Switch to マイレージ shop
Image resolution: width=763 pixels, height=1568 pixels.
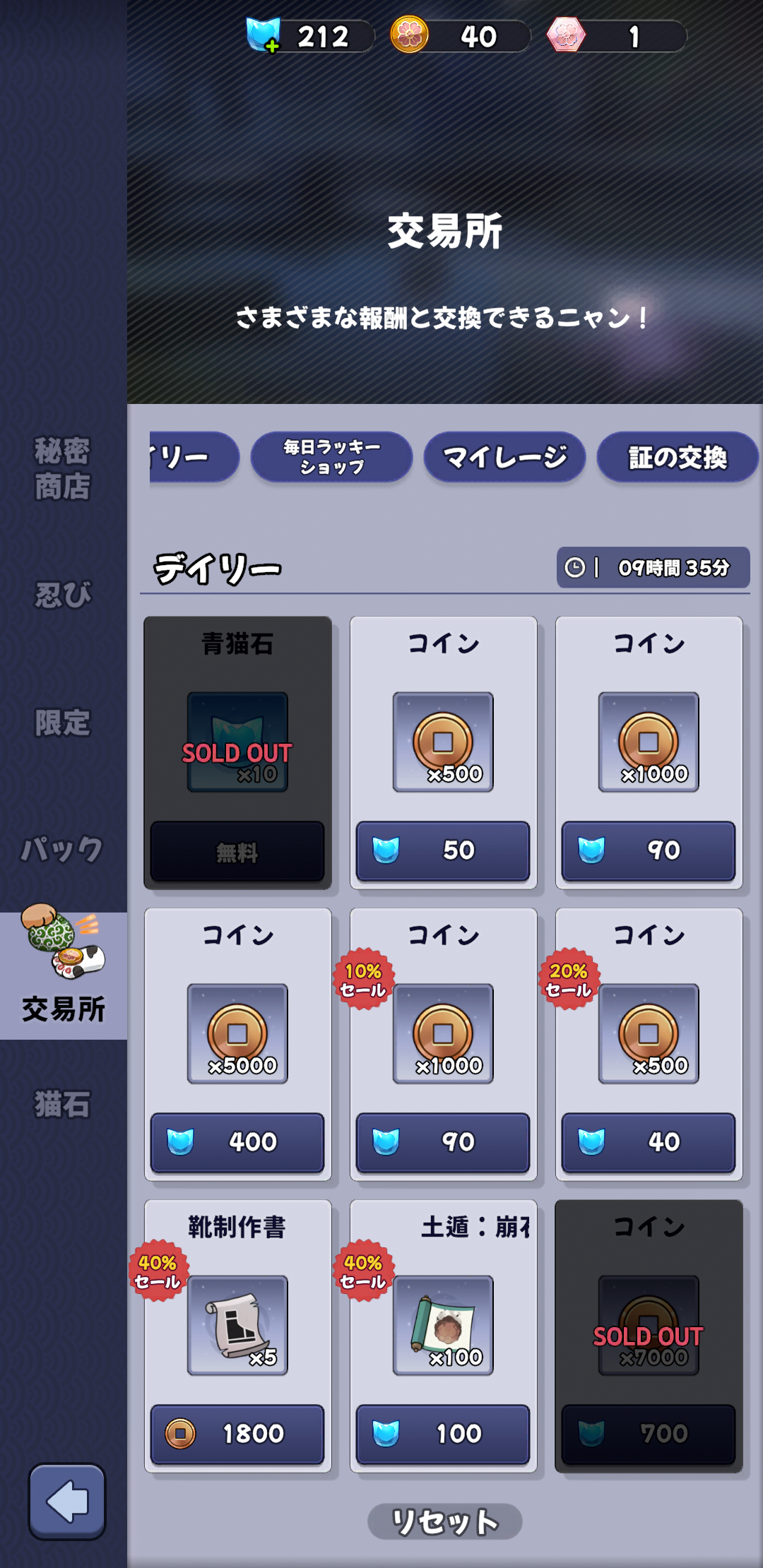pos(504,457)
